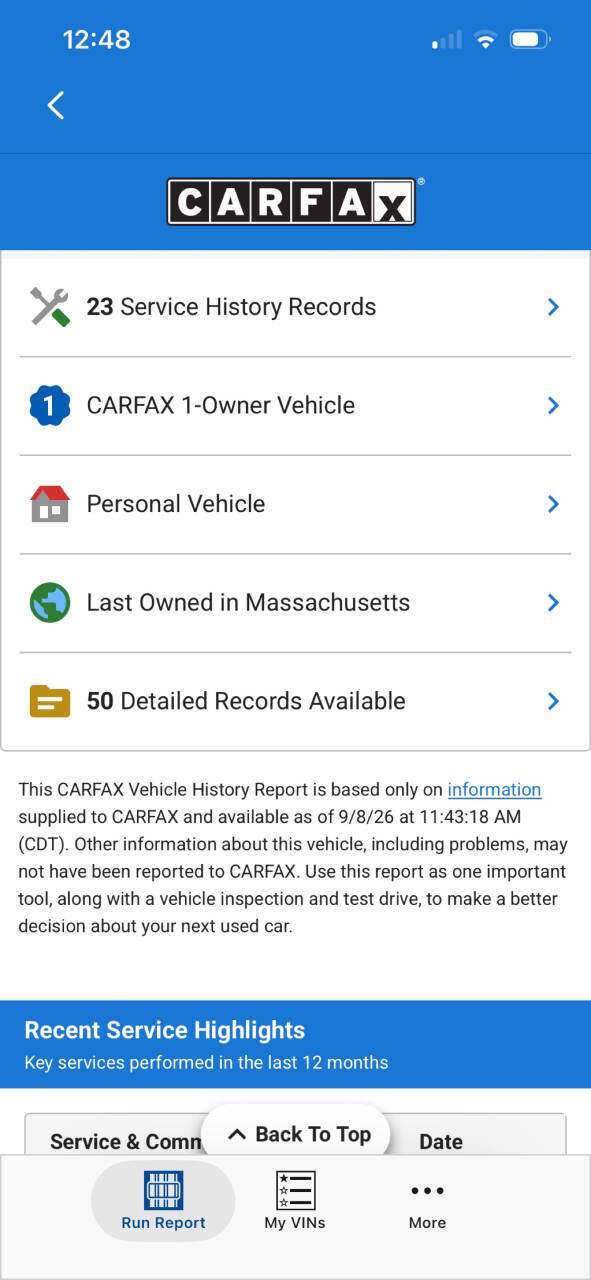The height and width of the screenshot is (1280, 591).
Task: Open the CARFAX 1-Owner Vehicle row
Action: pos(295,405)
